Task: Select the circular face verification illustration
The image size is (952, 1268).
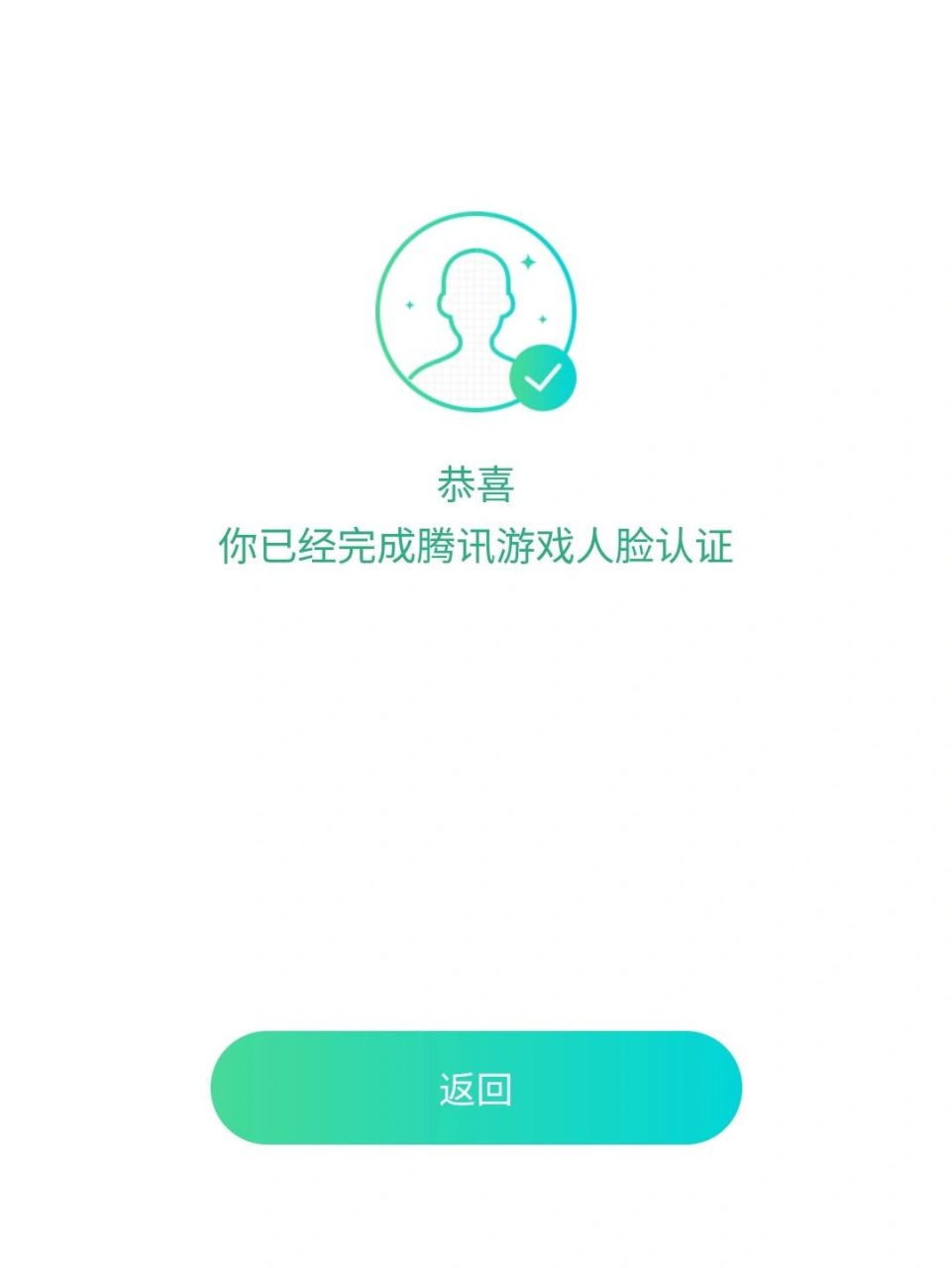Action: (x=474, y=312)
